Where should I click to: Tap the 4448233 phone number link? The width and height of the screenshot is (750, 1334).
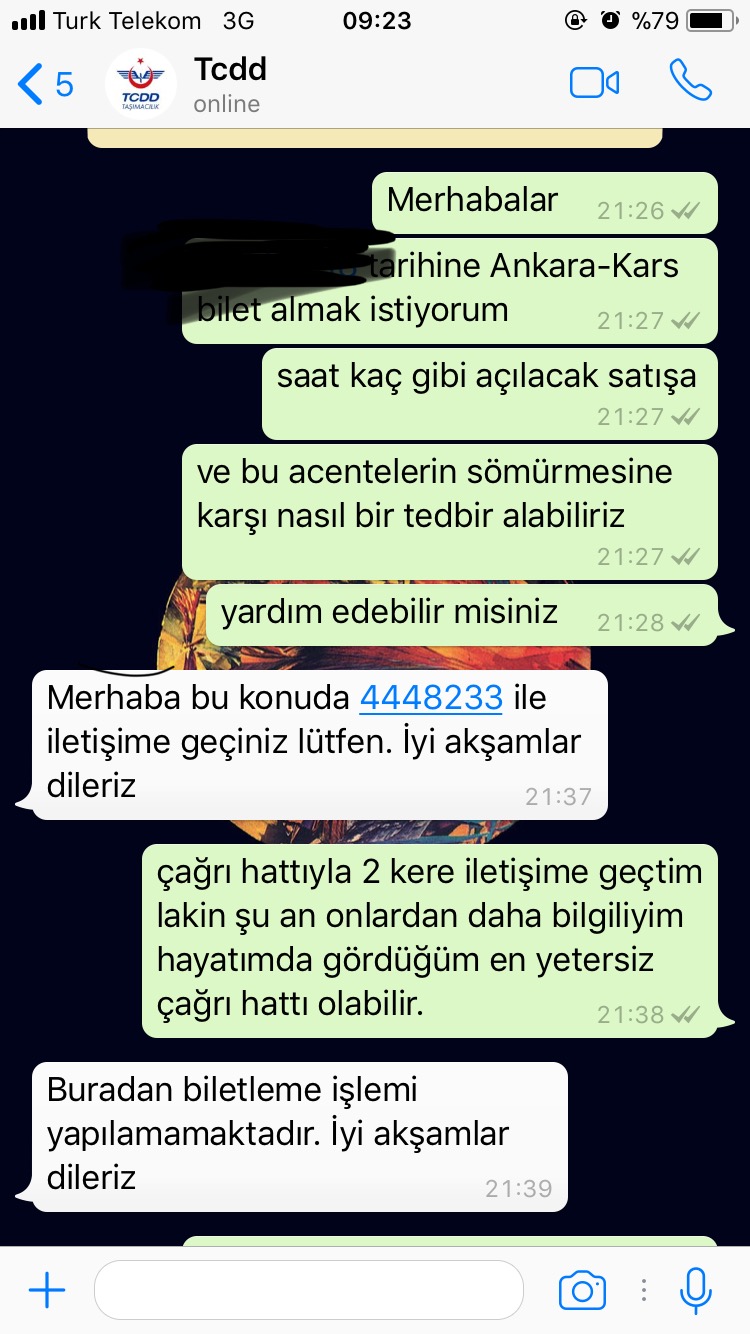pos(430,697)
